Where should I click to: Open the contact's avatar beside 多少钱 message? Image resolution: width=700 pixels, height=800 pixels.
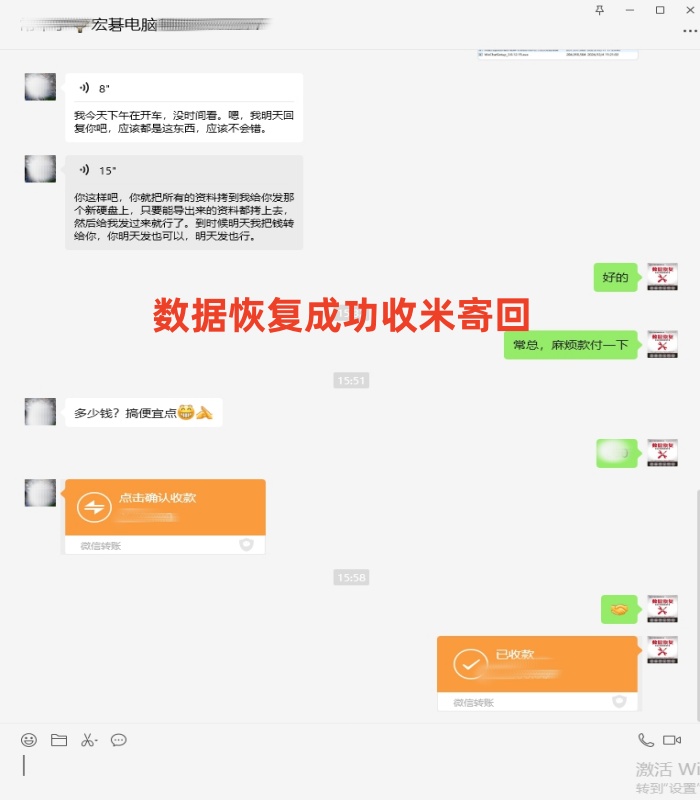coord(40,411)
